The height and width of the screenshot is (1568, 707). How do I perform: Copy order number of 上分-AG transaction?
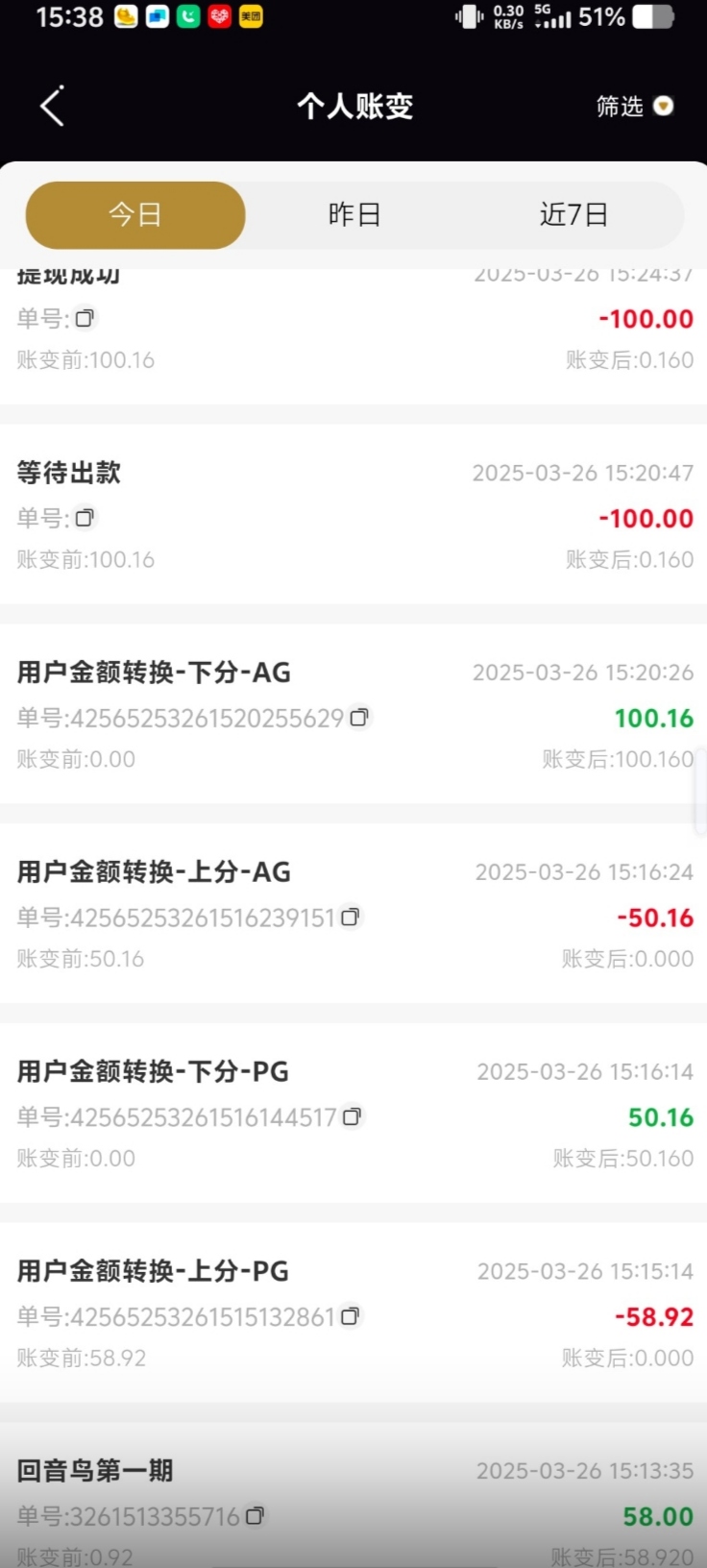pos(351,918)
